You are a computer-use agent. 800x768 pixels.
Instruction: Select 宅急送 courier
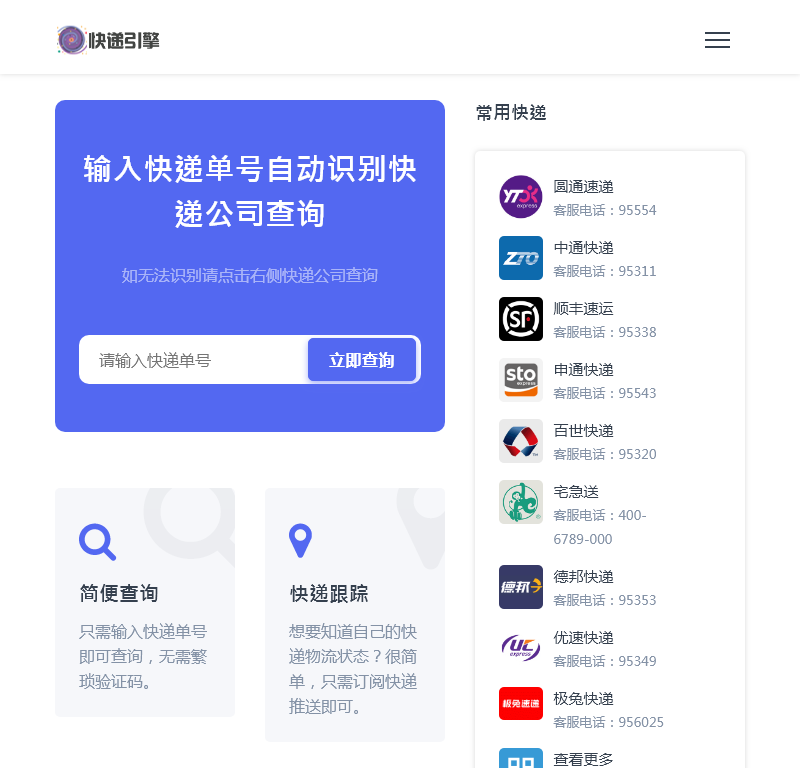click(576, 492)
